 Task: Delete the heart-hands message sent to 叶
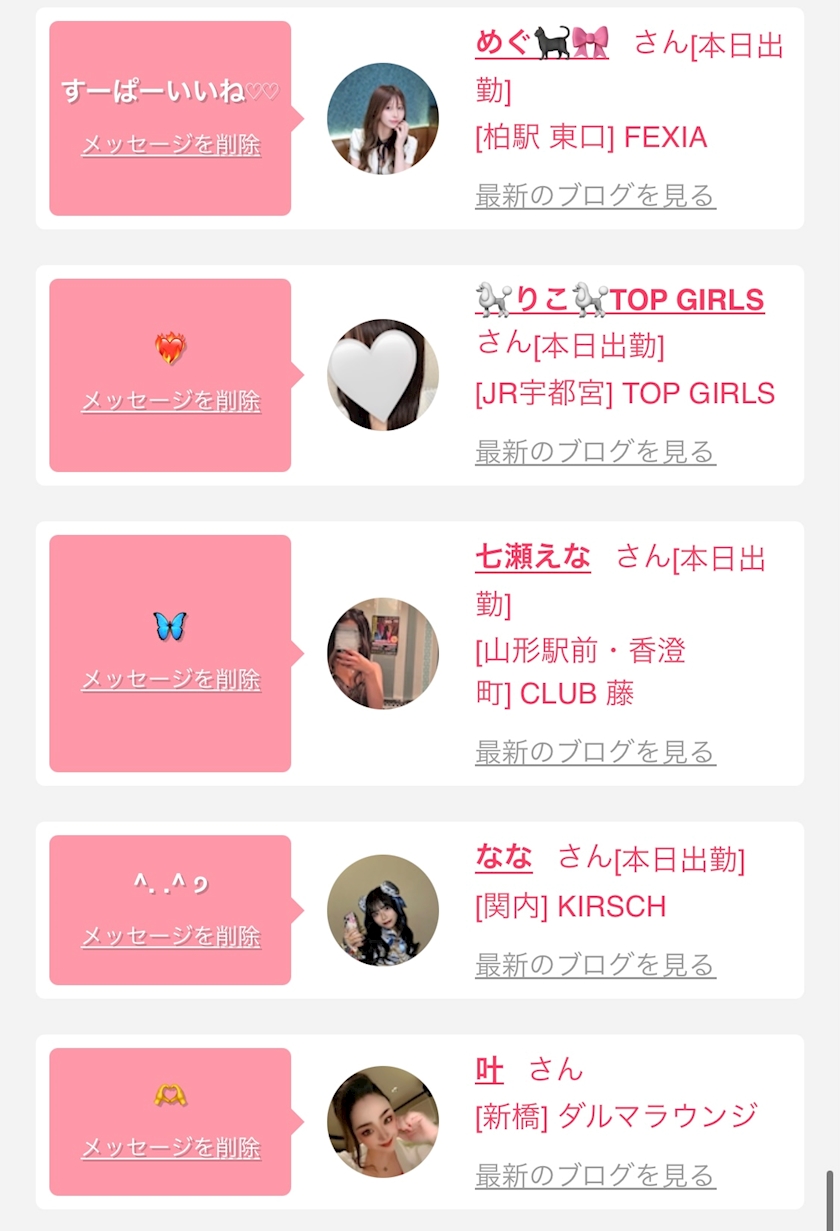(170, 1147)
